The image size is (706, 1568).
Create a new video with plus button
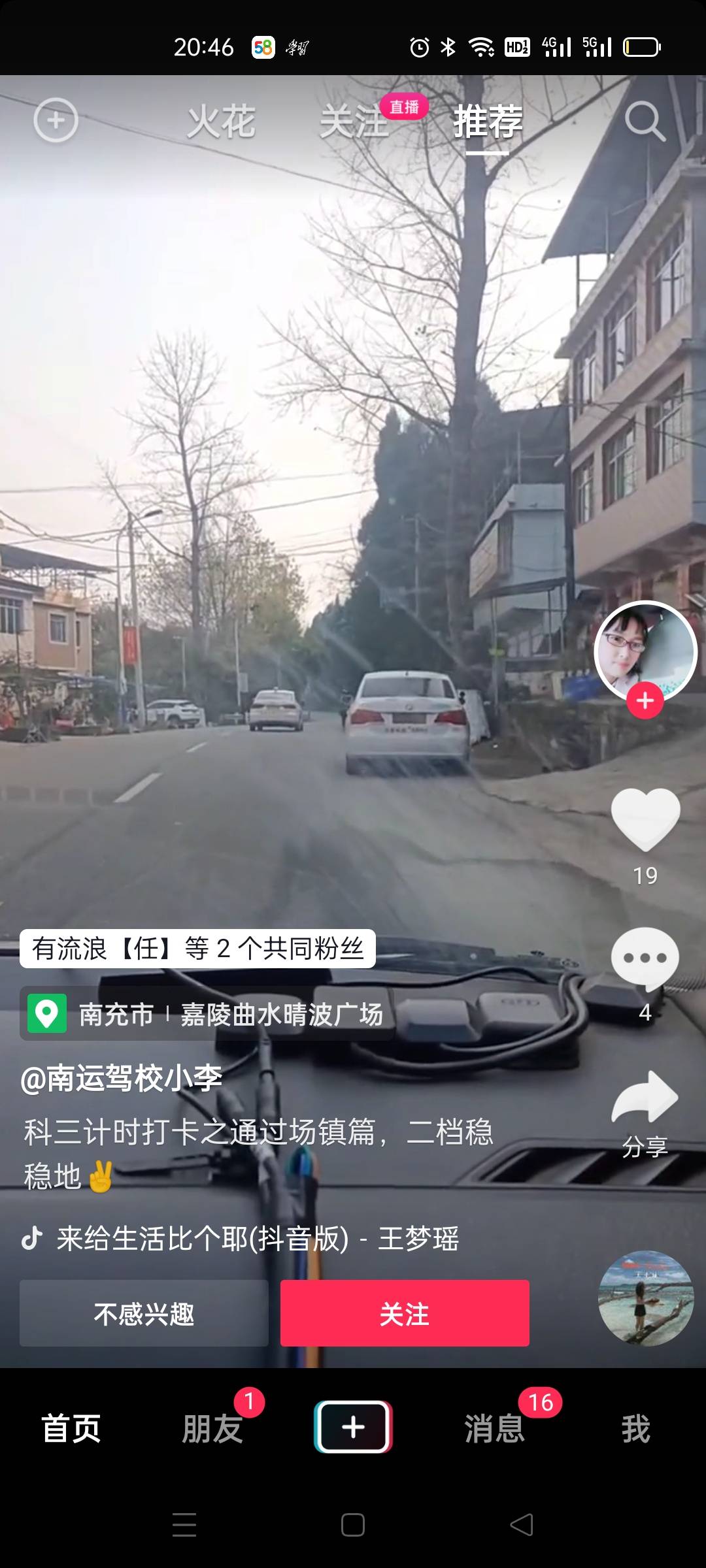pos(353,1427)
